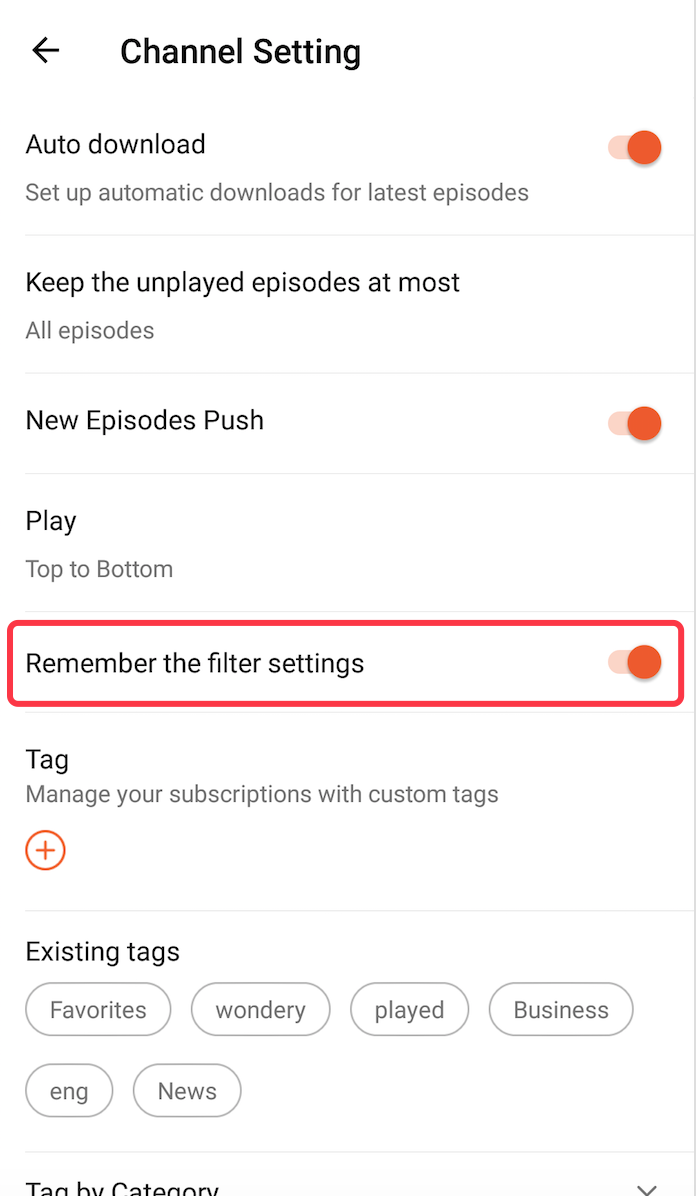The image size is (696, 1196).
Task: Go back from Channel Setting
Action: coord(46,51)
